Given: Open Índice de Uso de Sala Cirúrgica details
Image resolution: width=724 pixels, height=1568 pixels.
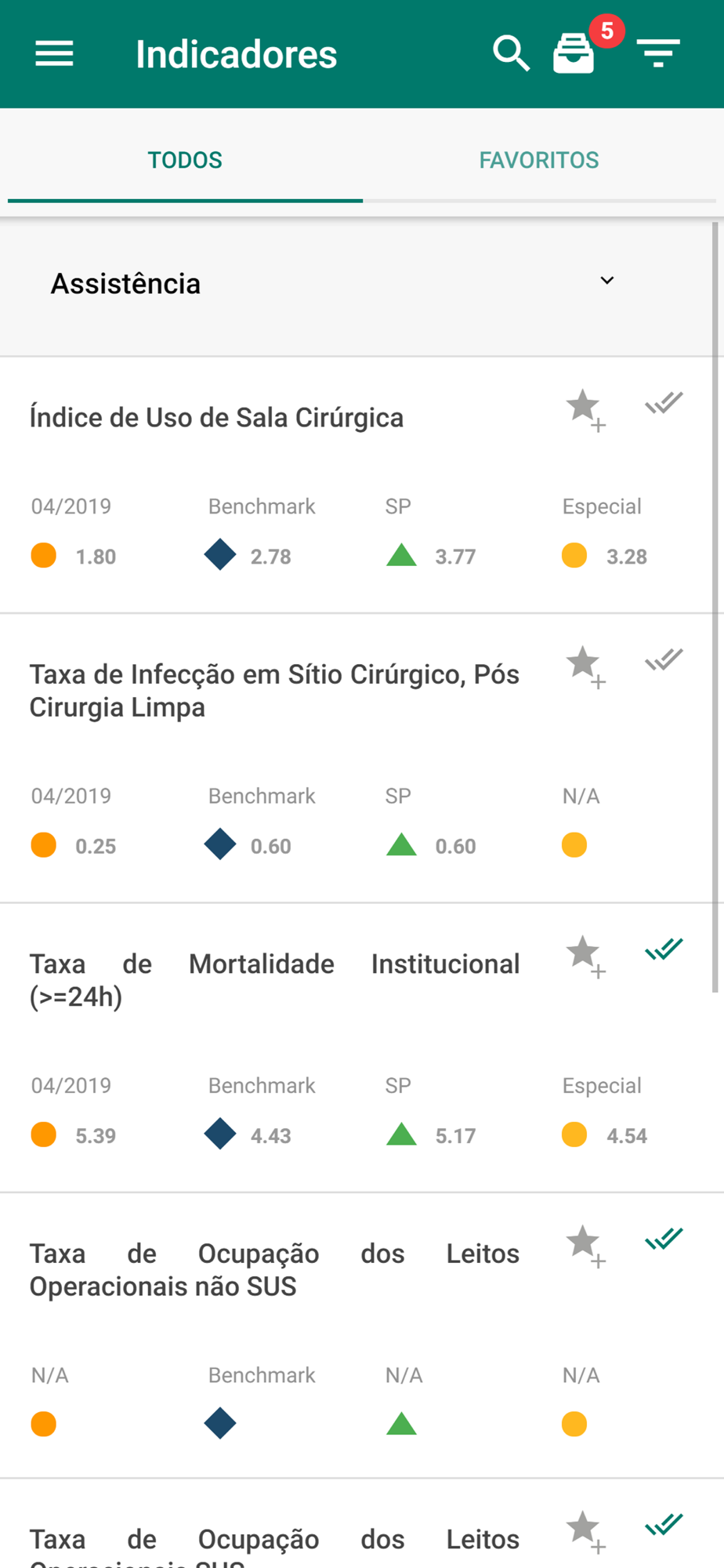Looking at the screenshot, I should pyautogui.click(x=216, y=418).
